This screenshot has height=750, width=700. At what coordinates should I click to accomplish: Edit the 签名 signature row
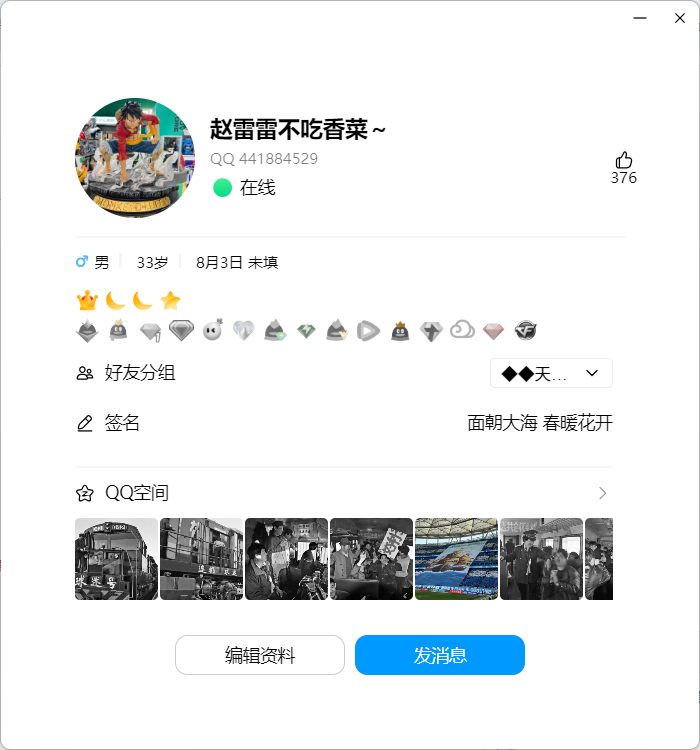pyautogui.click(x=343, y=423)
